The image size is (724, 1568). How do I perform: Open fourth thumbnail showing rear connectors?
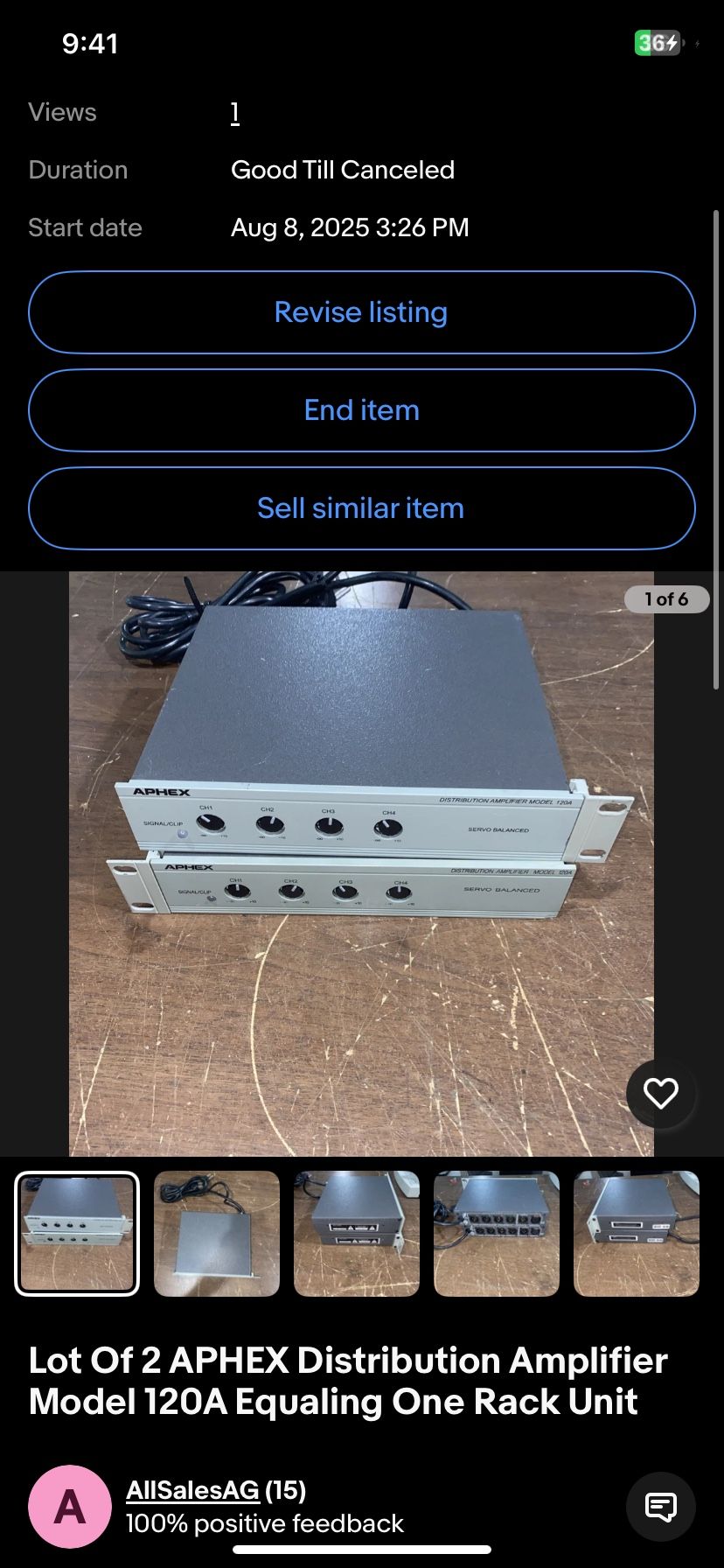497,1234
